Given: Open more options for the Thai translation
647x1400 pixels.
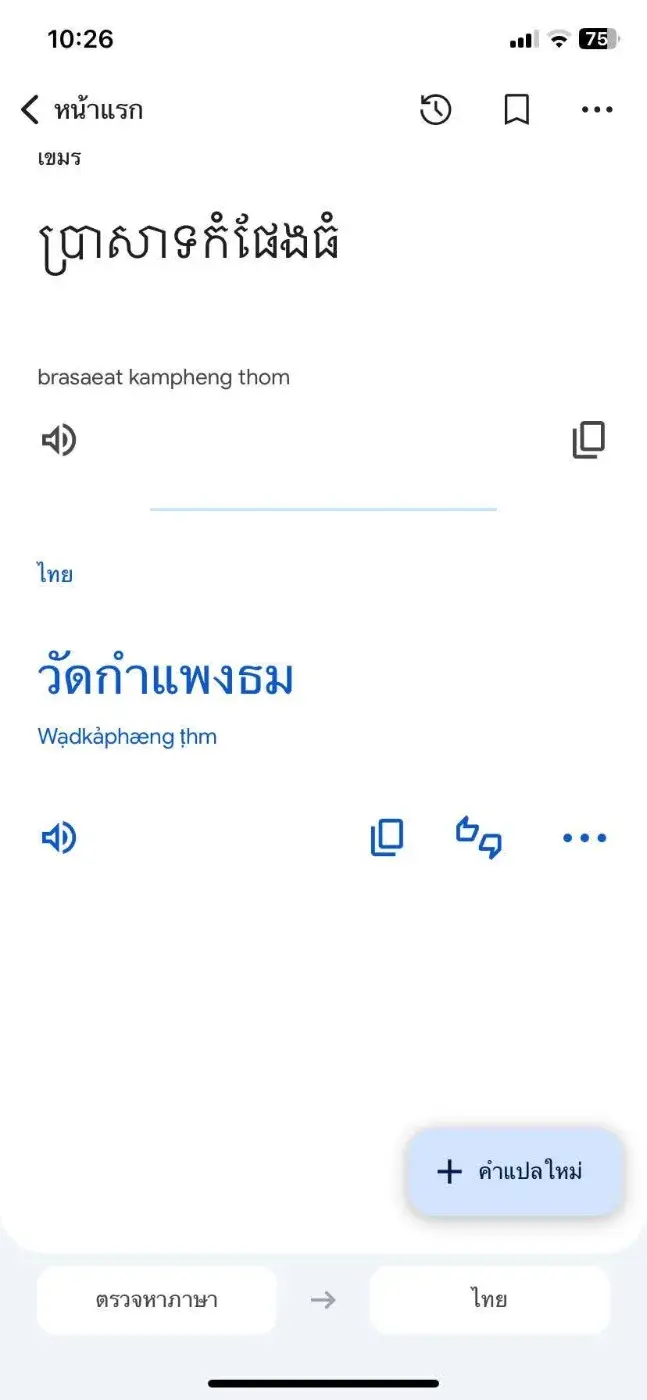Looking at the screenshot, I should [x=585, y=838].
